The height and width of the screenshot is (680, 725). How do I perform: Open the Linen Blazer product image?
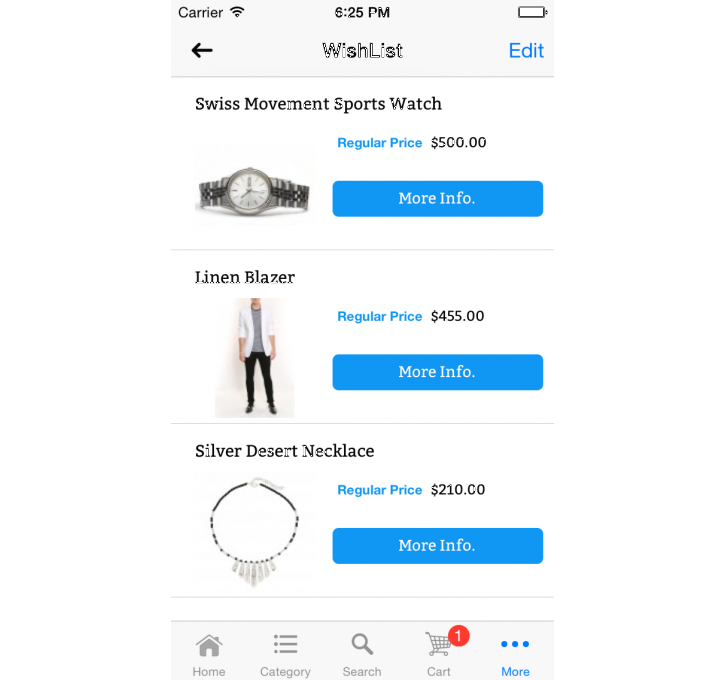[x=254, y=357]
